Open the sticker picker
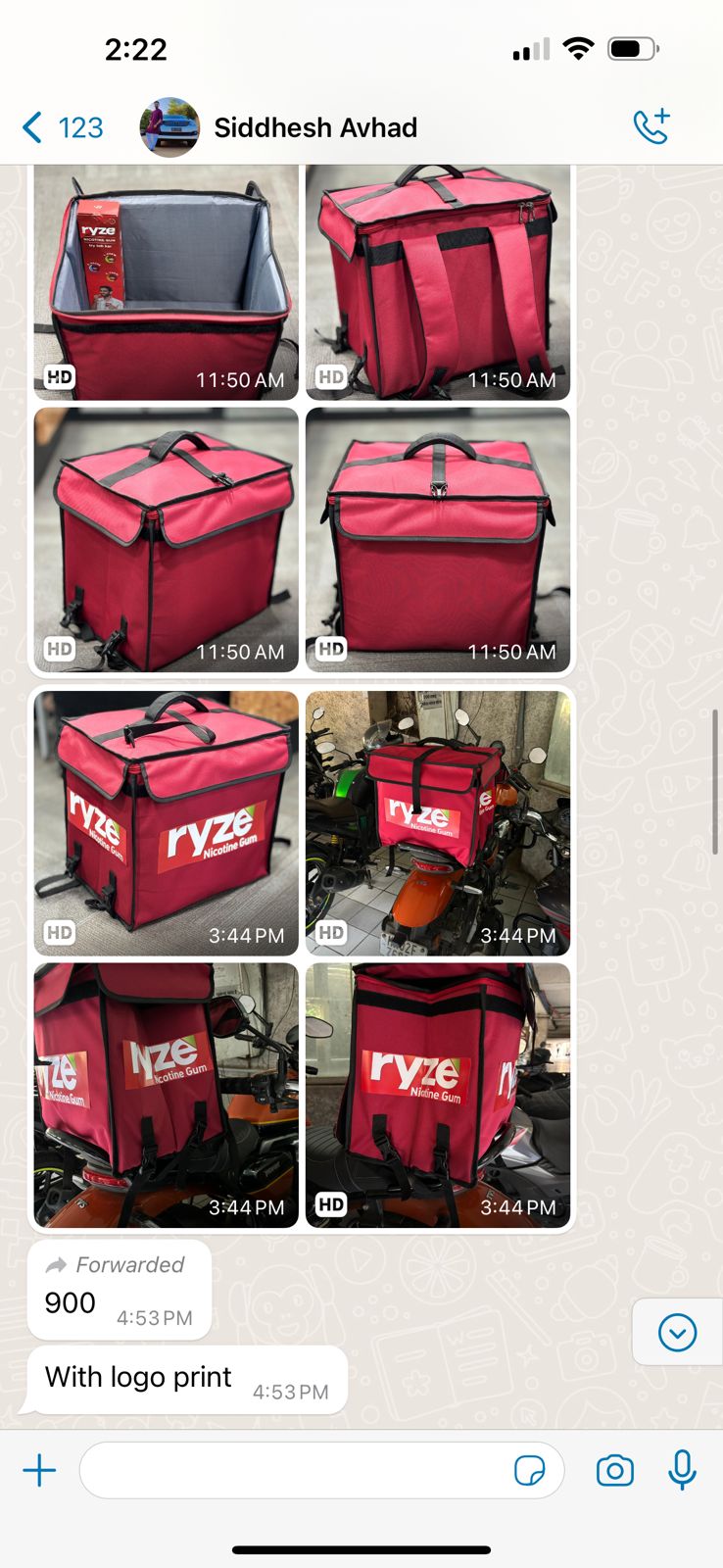This screenshot has height=1568, width=723. [530, 1470]
